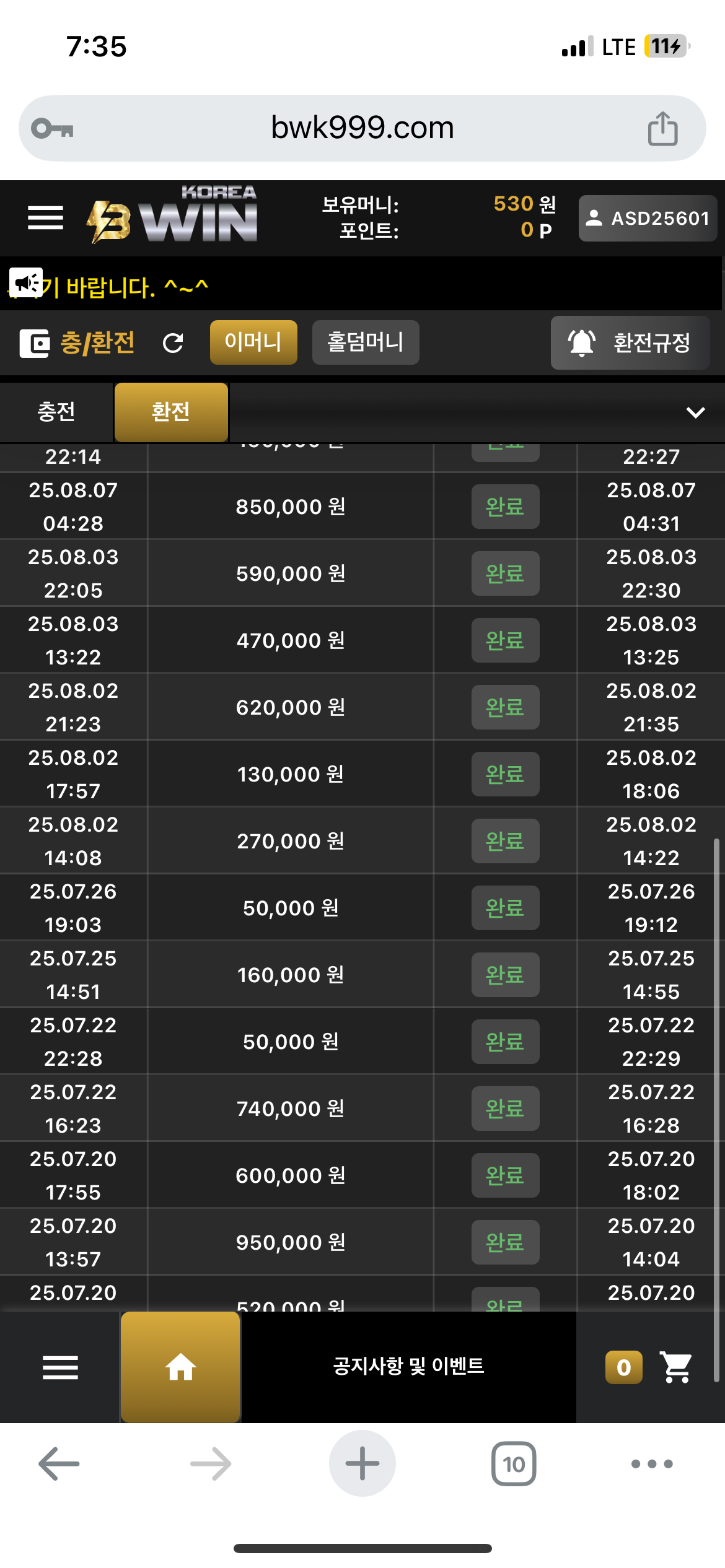
Task: Open the browser three-dot more menu
Action: [x=652, y=1464]
